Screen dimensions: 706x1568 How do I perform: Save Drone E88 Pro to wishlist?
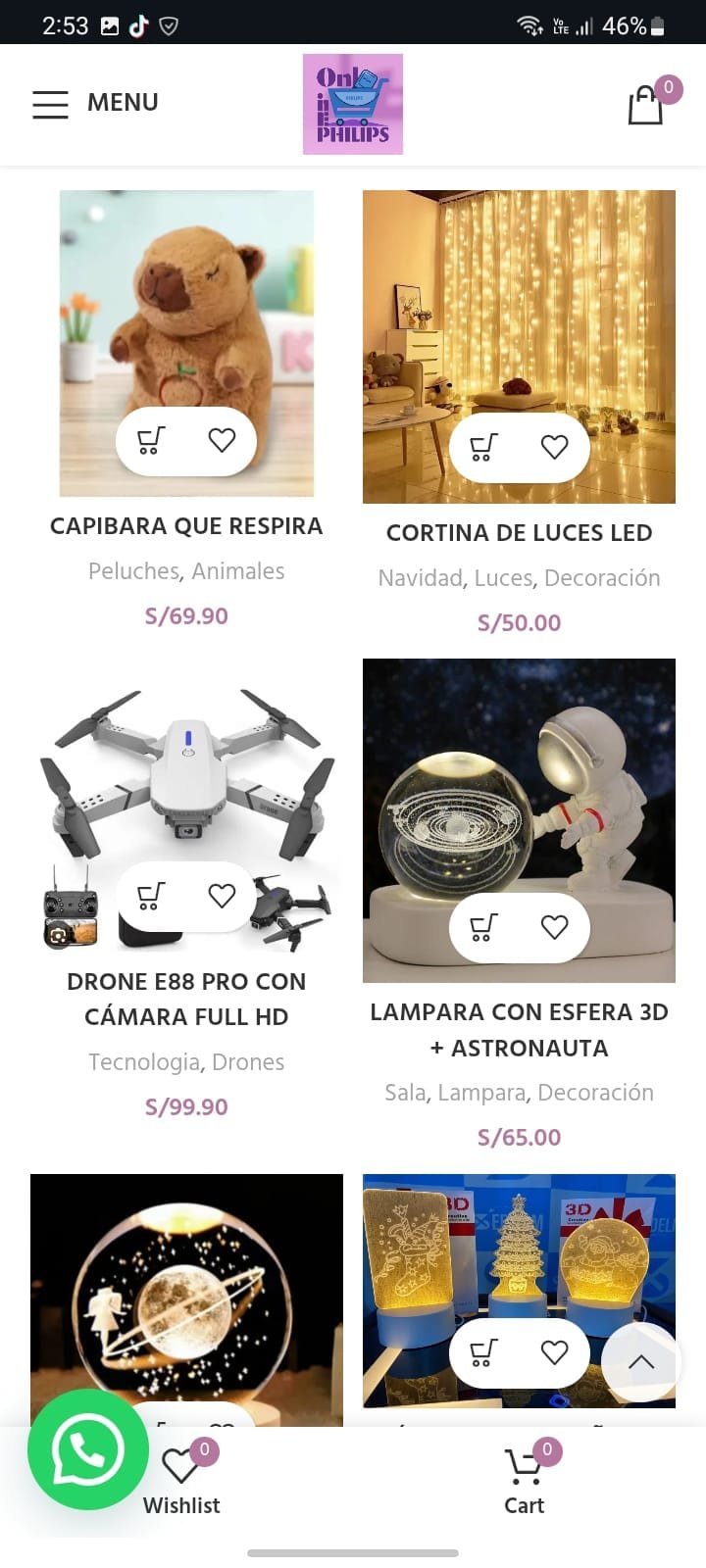point(223,896)
